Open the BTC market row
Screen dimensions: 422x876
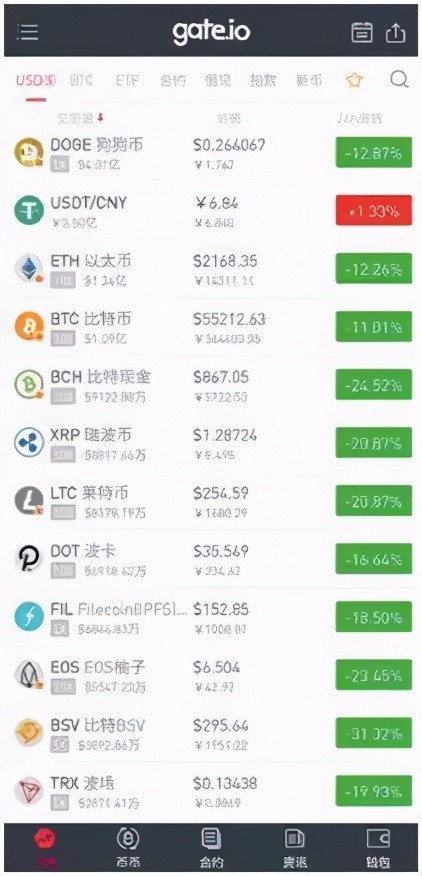click(211, 327)
